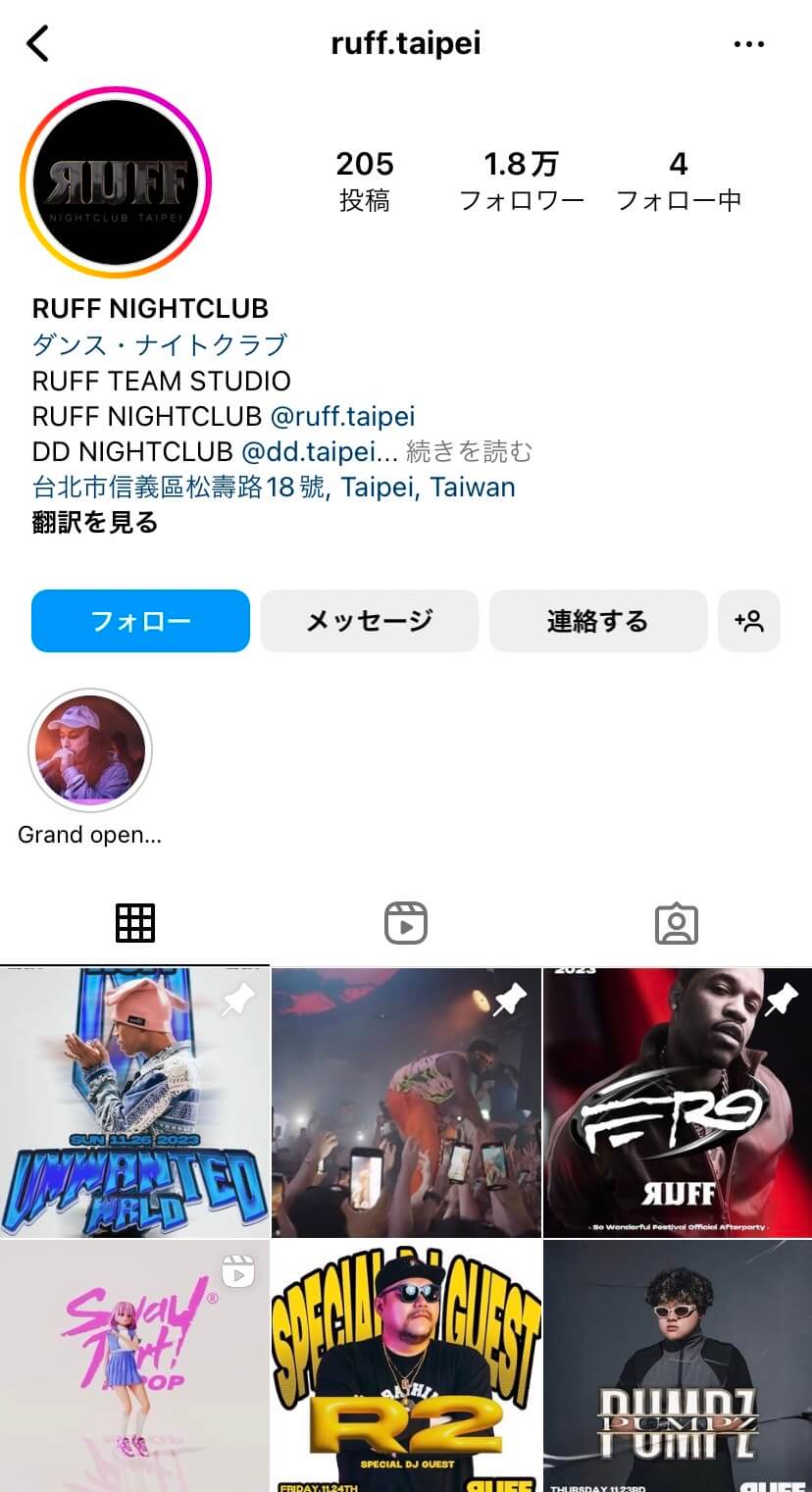Open the Special DJ Guest R2 post
The width and height of the screenshot is (812, 1492).
(x=406, y=1365)
